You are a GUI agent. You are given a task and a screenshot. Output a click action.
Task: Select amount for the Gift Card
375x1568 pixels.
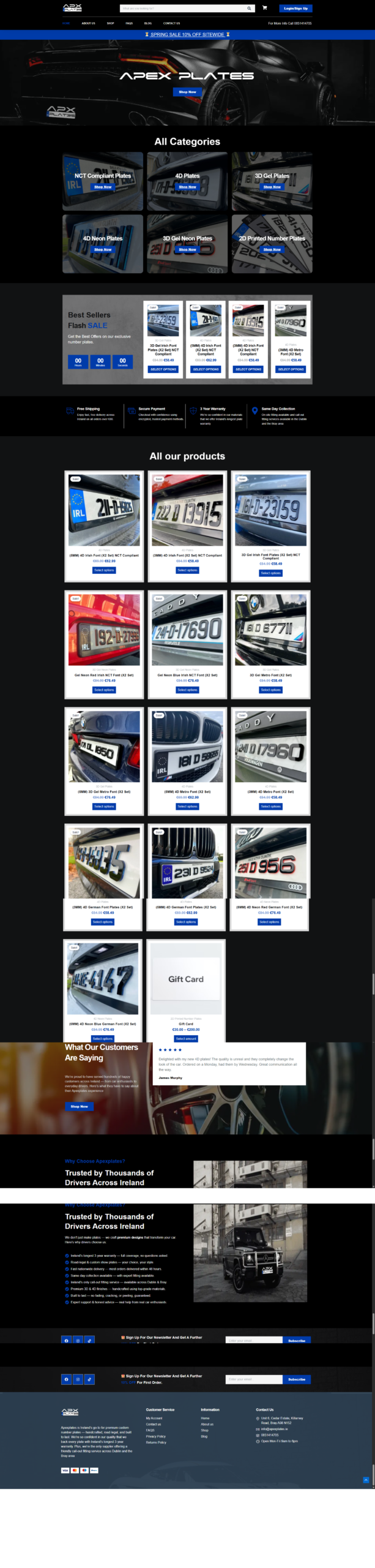(x=186, y=1038)
